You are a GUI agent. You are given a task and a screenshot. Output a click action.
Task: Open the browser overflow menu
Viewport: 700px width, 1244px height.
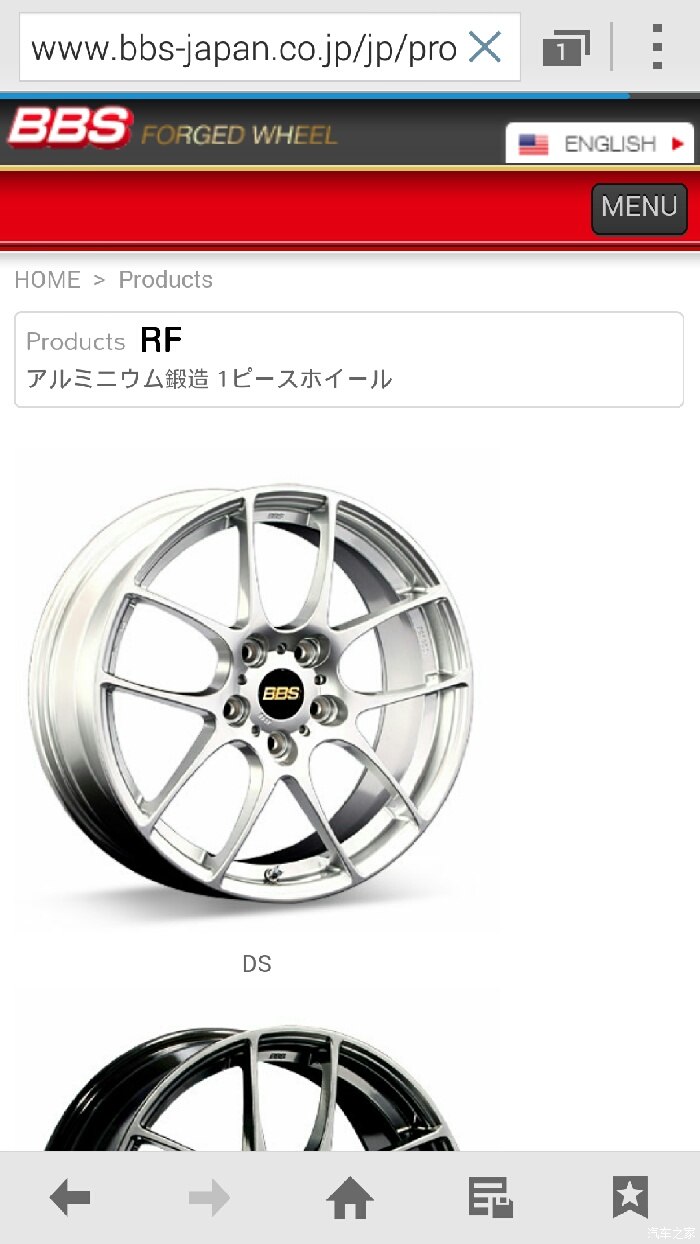[x=656, y=47]
